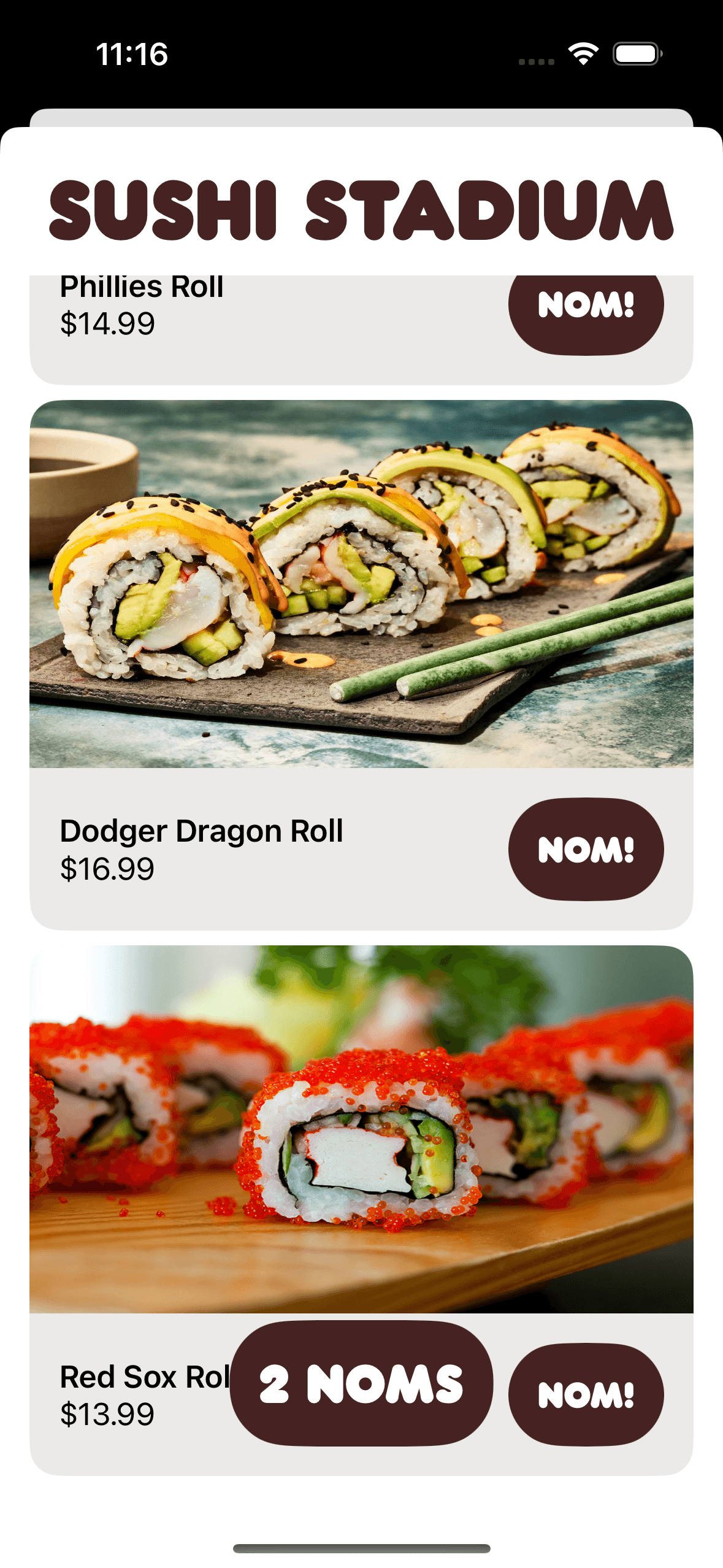View the Dodger Dragon Roll photo card

point(361,584)
